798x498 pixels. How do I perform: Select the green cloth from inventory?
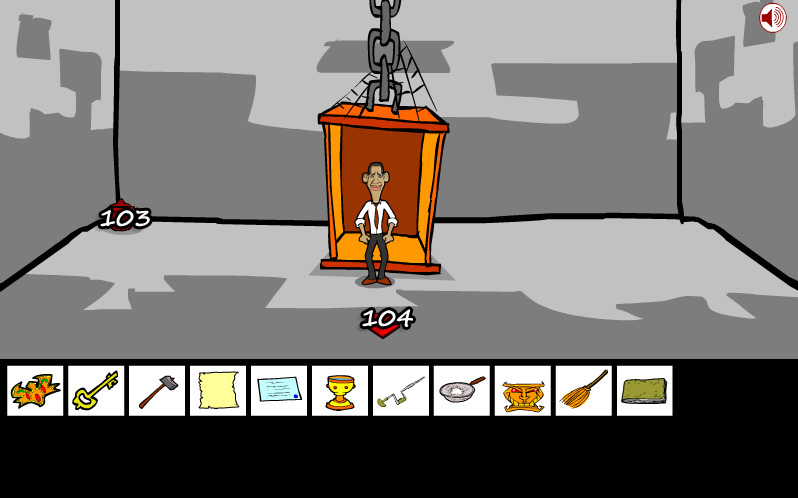(645, 391)
